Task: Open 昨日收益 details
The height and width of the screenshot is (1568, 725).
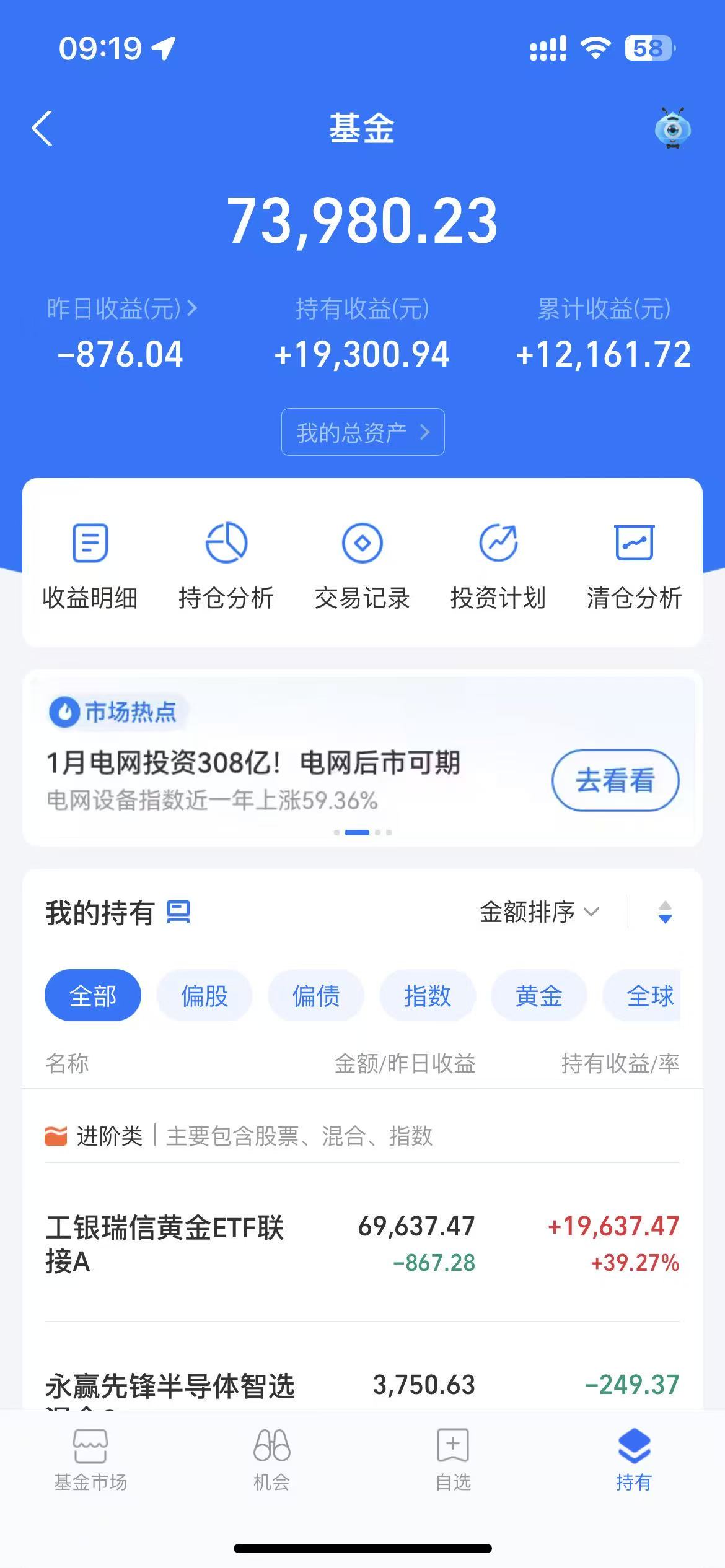Action: (x=121, y=308)
